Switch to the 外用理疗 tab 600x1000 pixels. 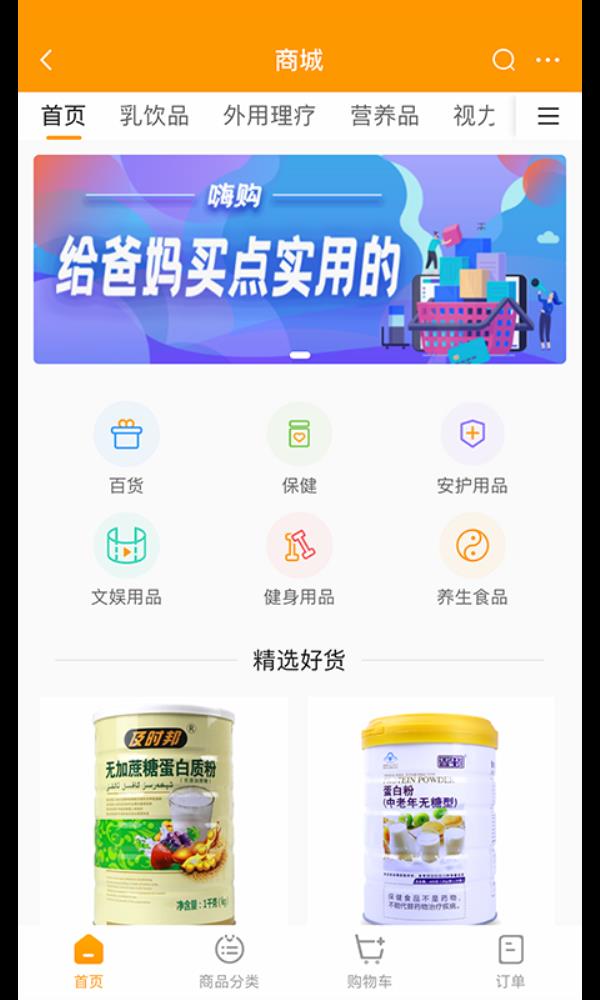[x=269, y=116]
